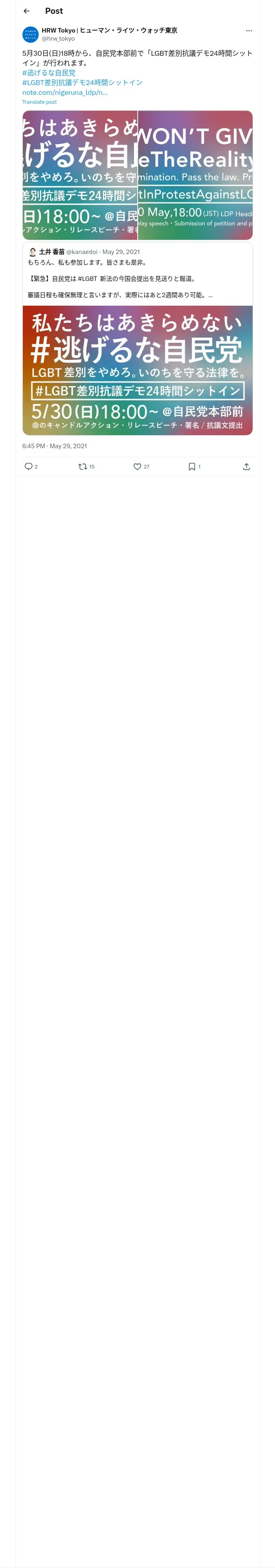Share this post
This screenshot has height=1568, width=275.
coord(246,467)
